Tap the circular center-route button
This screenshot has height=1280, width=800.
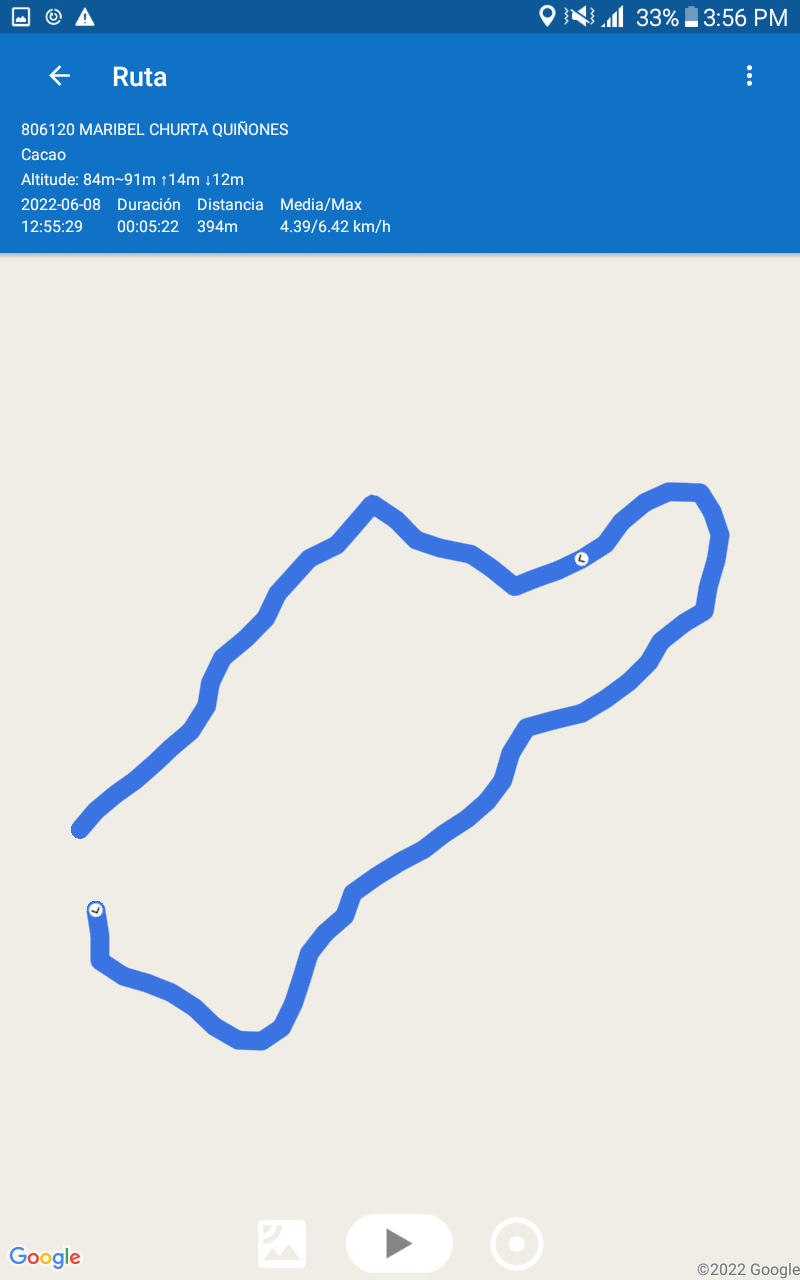click(x=517, y=1244)
